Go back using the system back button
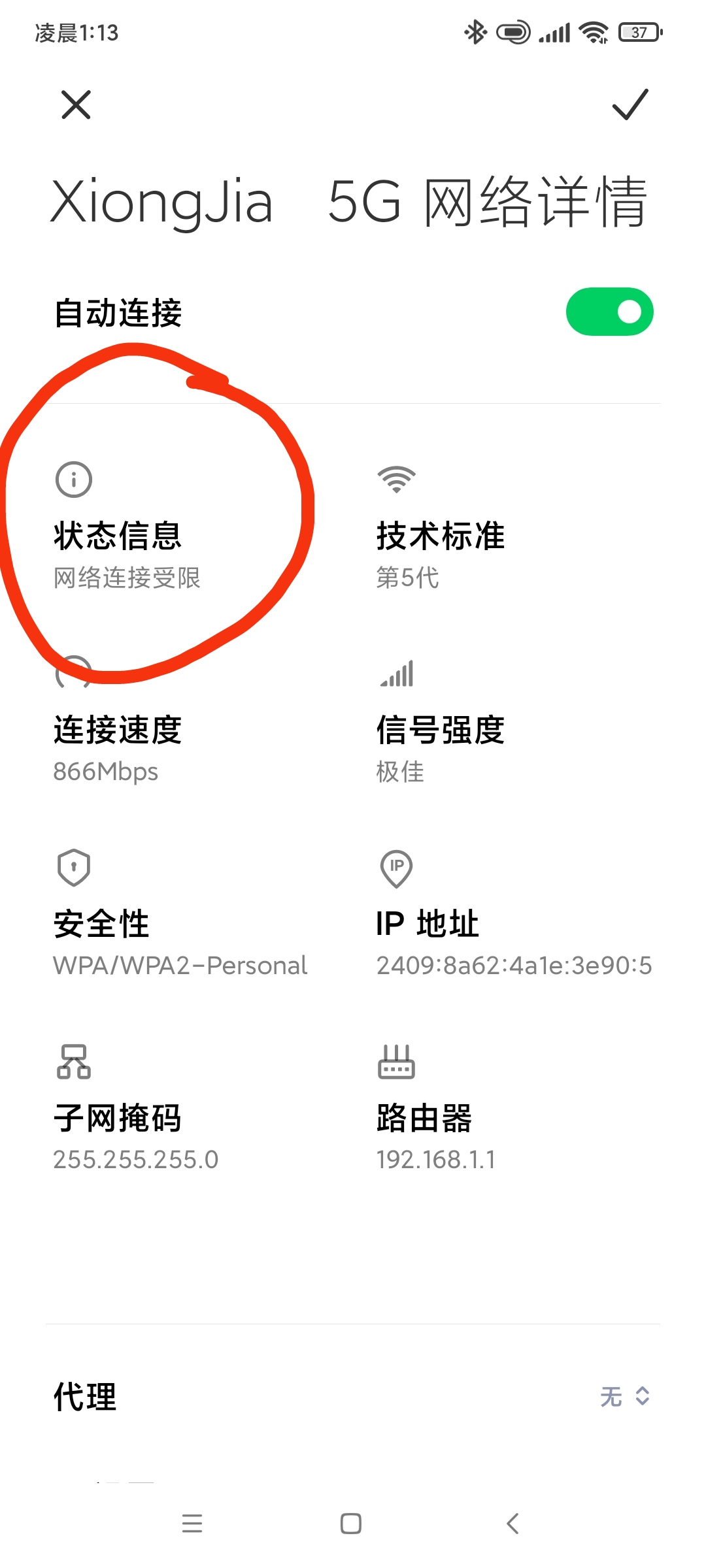706x1568 pixels. 513,1524
